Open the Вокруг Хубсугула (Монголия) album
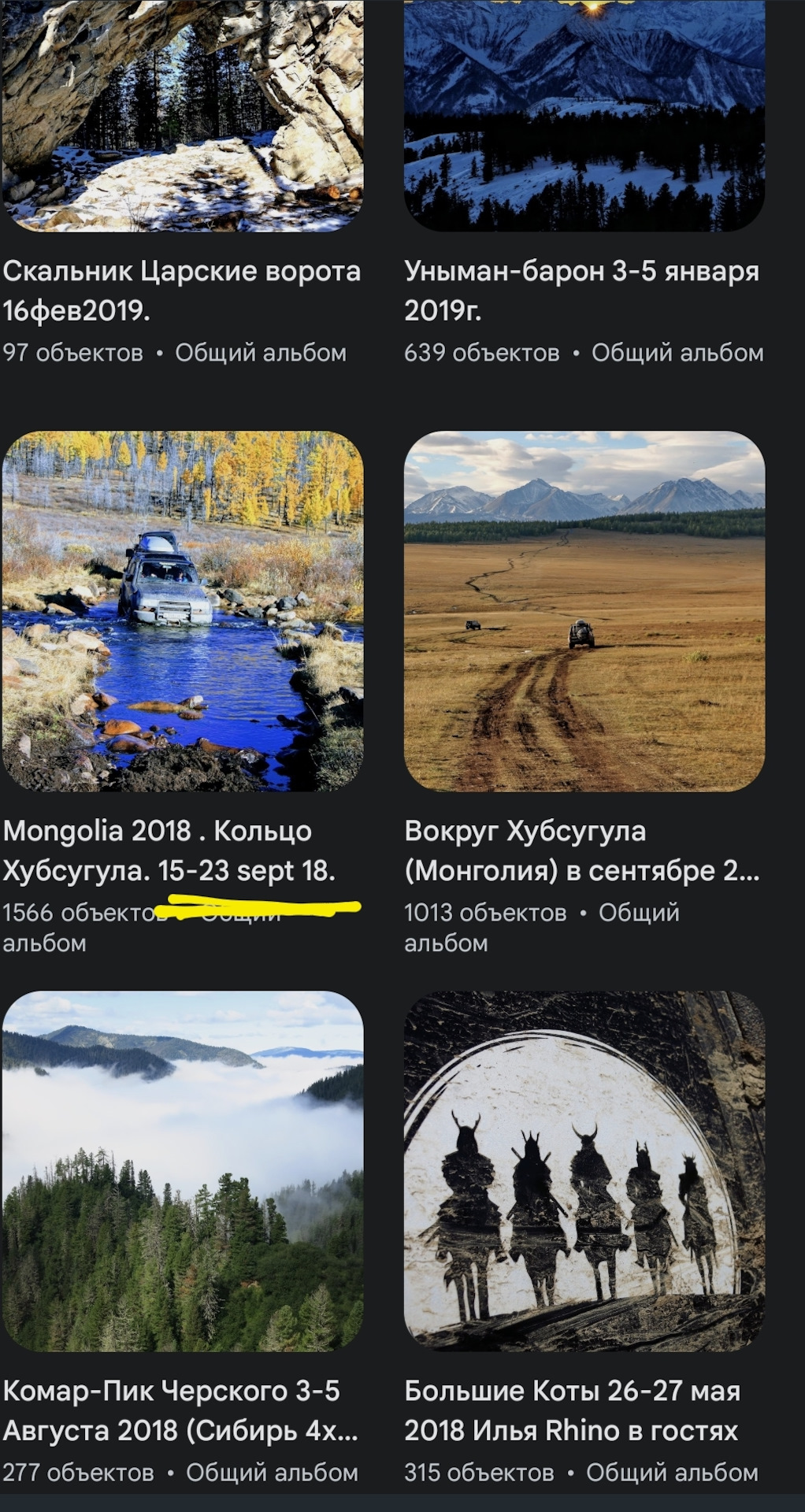The image size is (805, 1512). tap(584, 611)
